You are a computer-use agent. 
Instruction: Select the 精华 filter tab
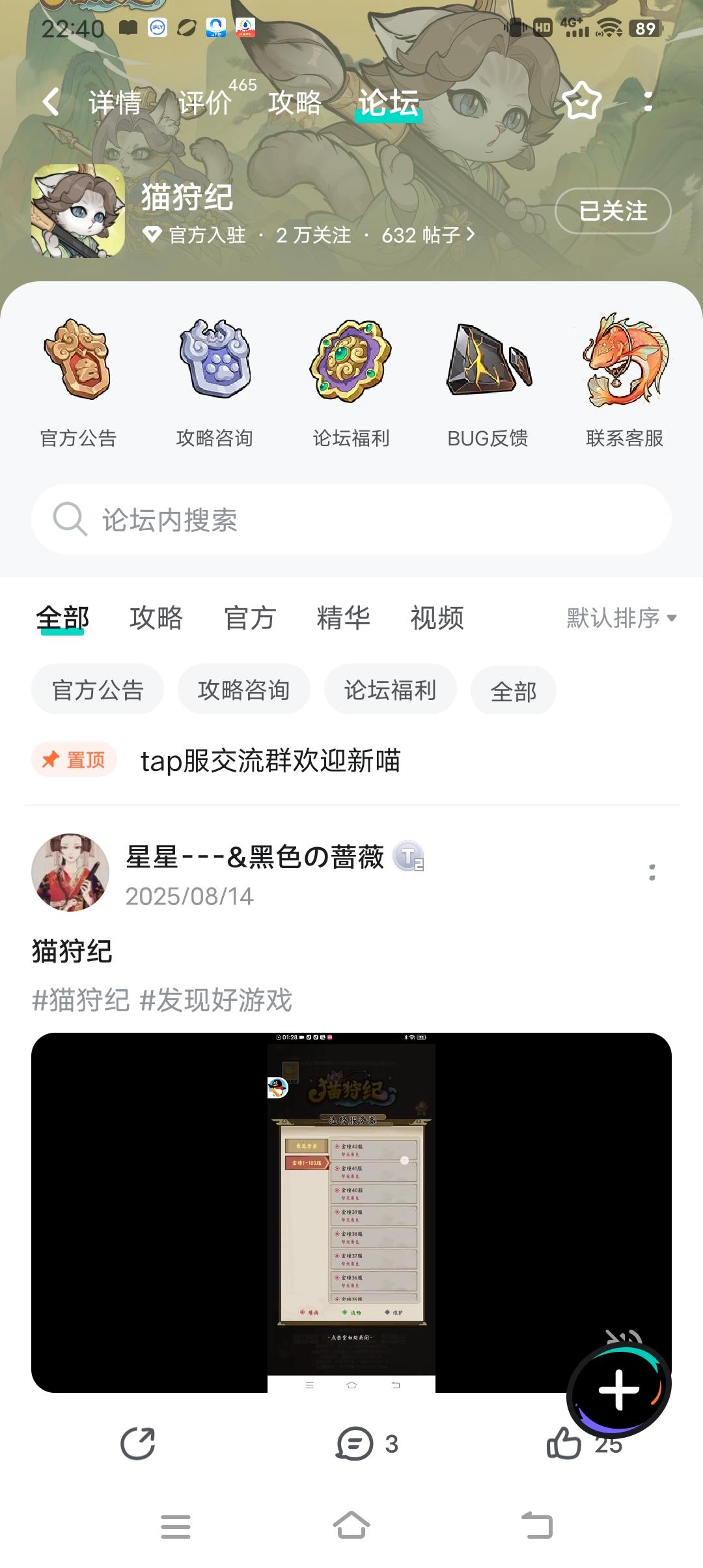(343, 618)
